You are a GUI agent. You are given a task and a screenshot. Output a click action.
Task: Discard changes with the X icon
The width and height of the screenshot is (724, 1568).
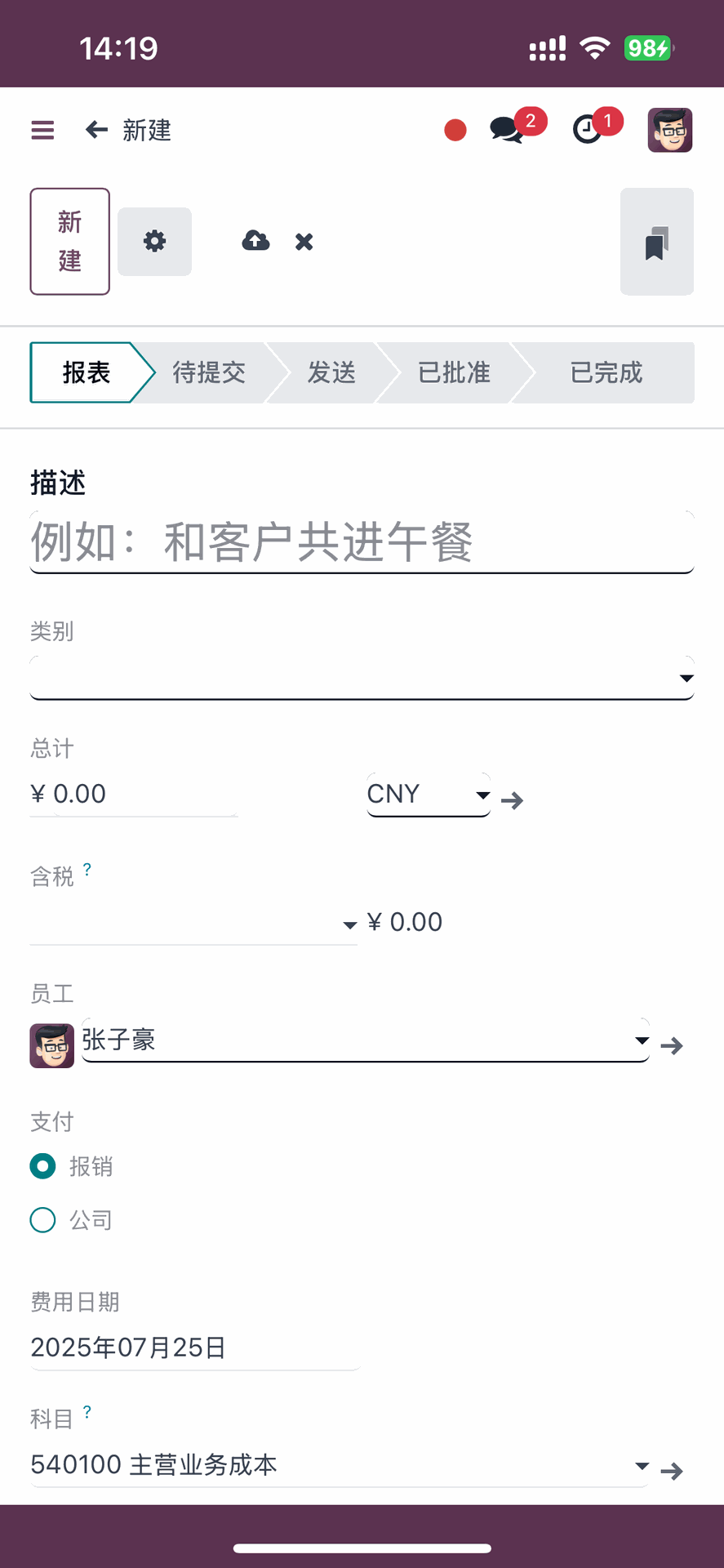[x=304, y=242]
